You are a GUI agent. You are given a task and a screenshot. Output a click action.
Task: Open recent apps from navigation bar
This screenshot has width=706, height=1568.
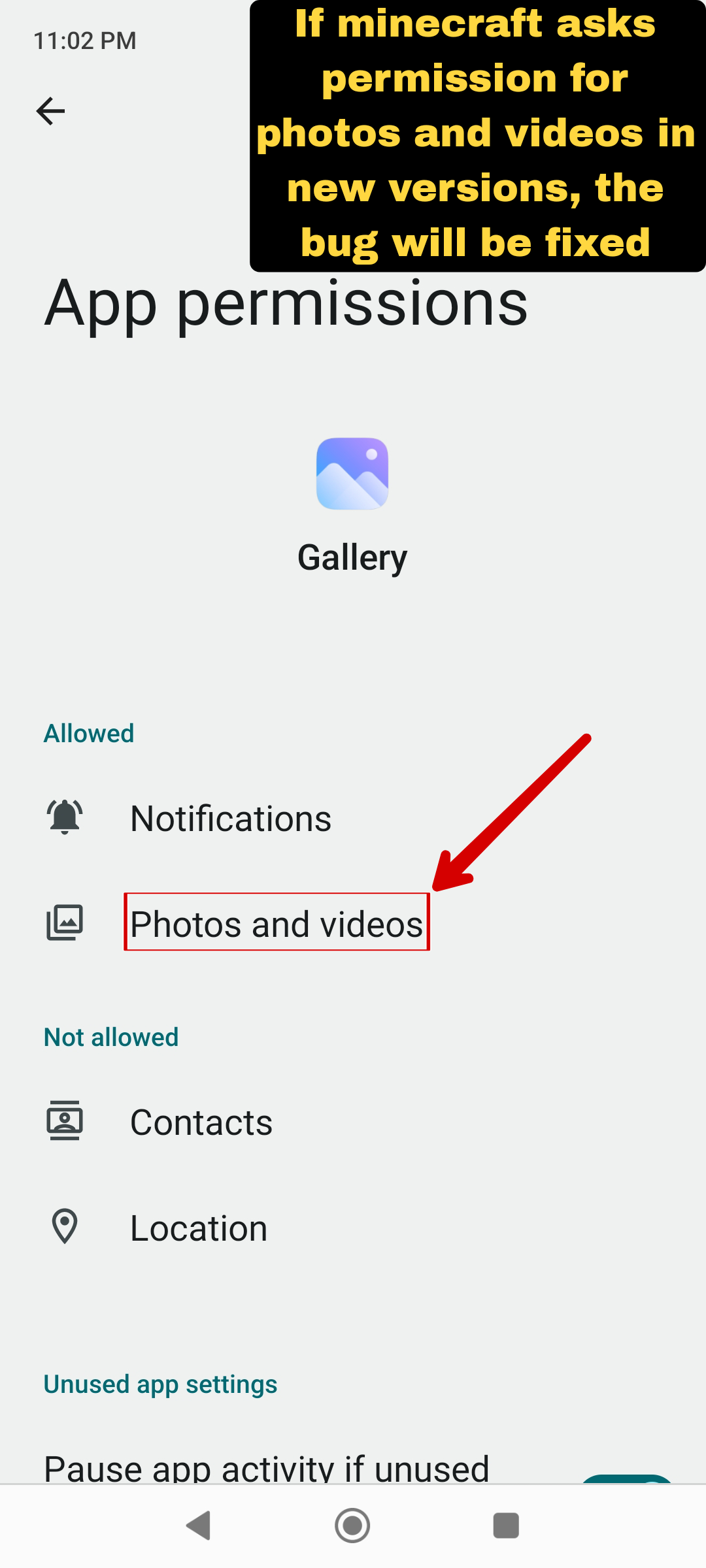click(505, 1526)
